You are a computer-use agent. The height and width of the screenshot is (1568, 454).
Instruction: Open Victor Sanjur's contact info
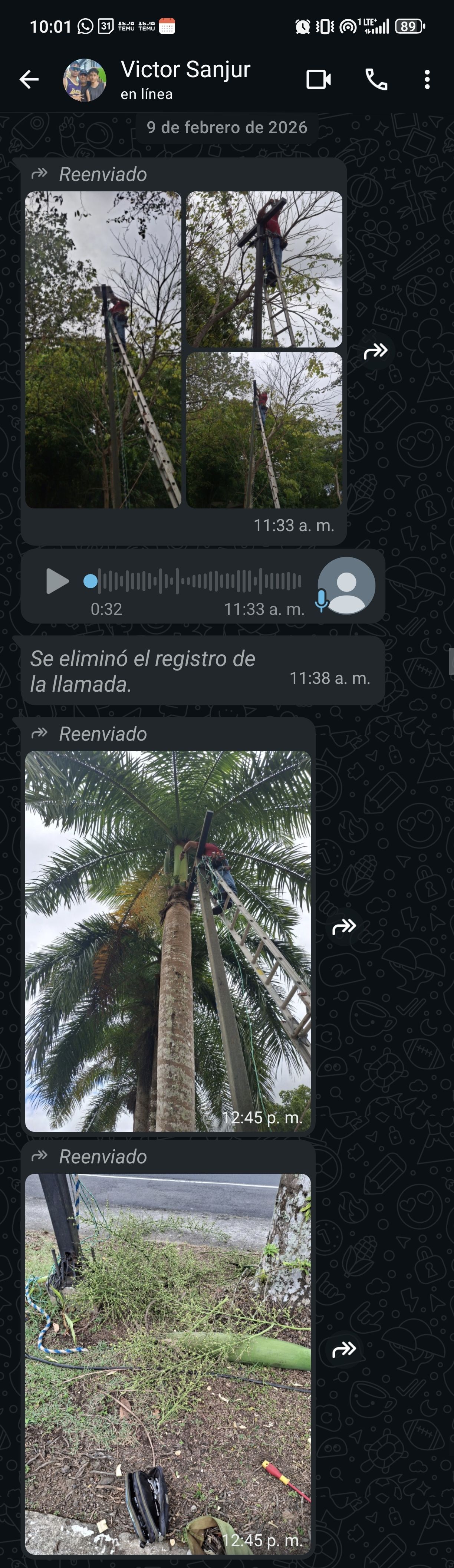click(x=185, y=79)
